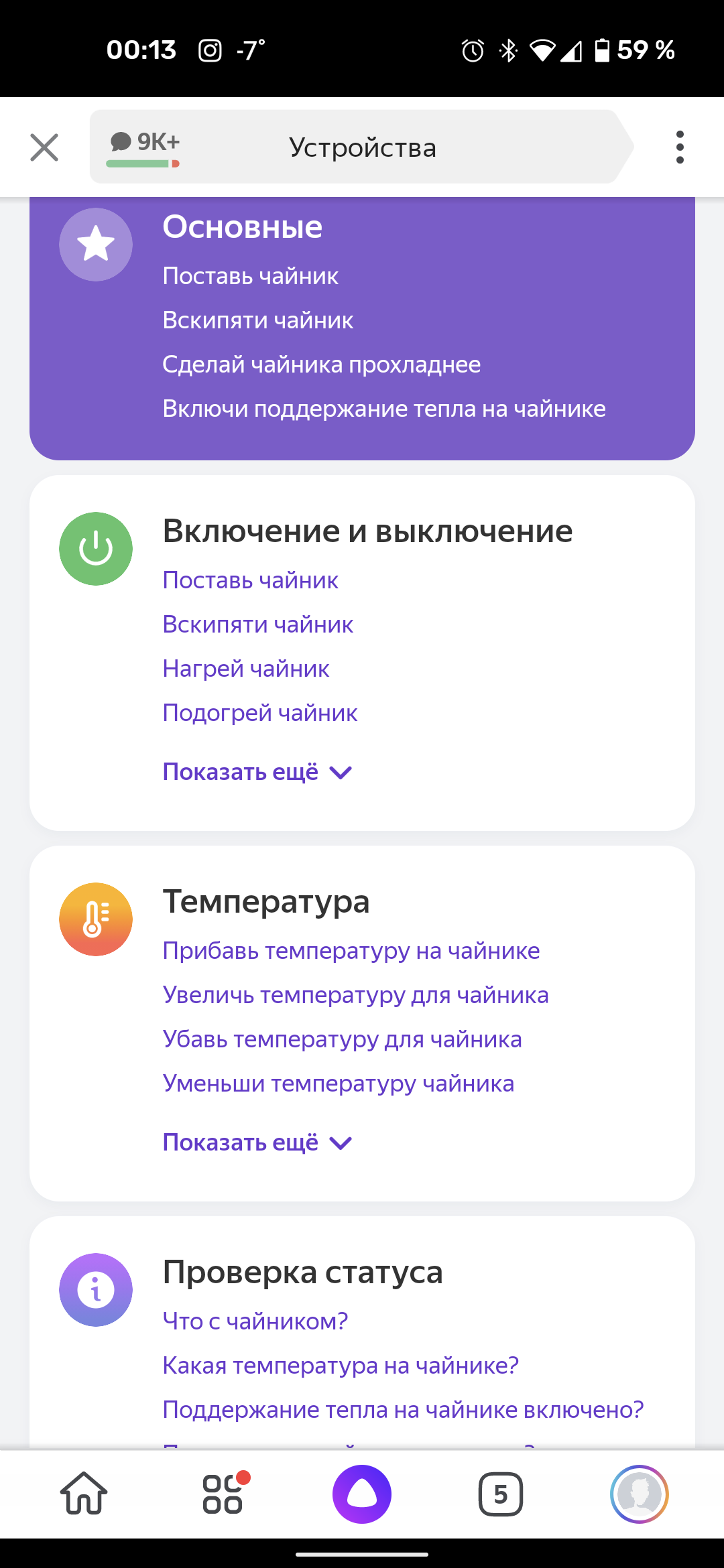Select 'Какая температура на чайнике?'
This screenshot has height=1568, width=724.
click(x=341, y=1366)
